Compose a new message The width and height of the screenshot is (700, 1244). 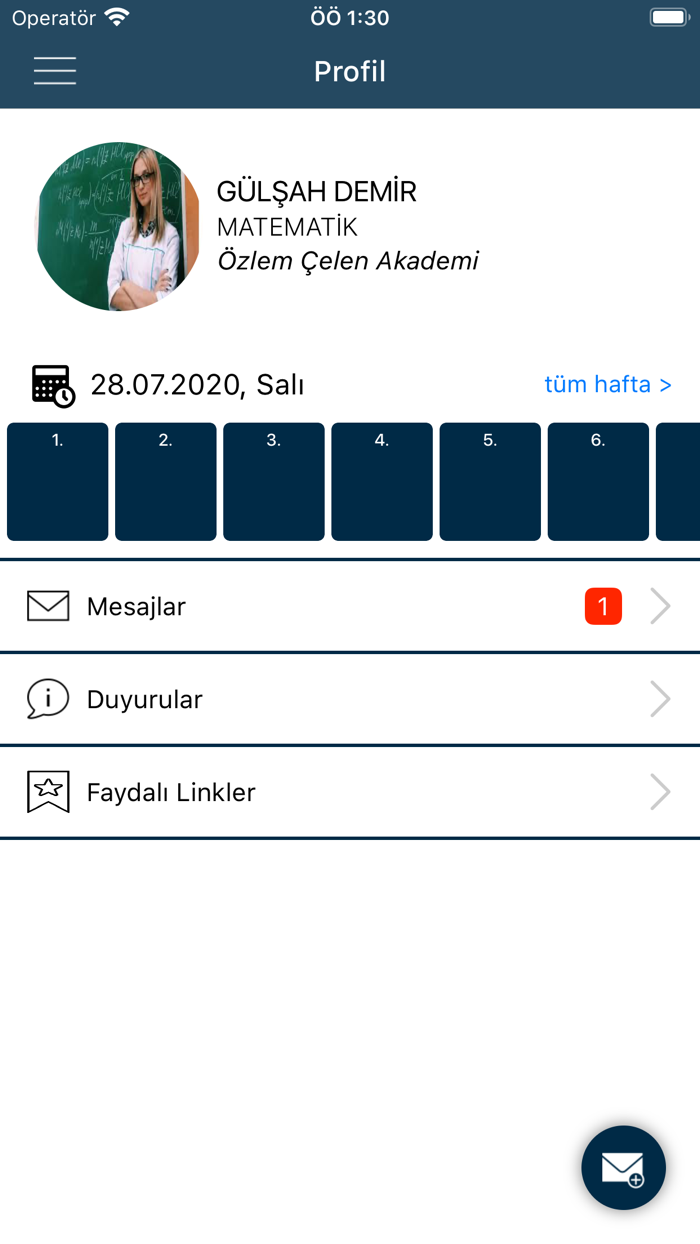[624, 1167]
